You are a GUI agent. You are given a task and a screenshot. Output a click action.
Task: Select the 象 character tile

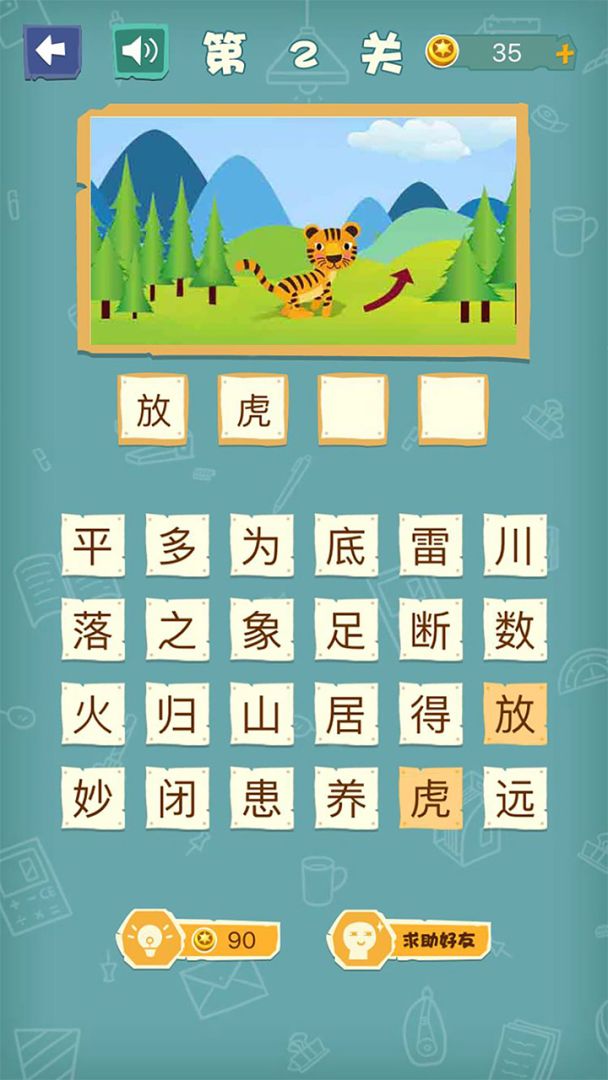click(262, 630)
